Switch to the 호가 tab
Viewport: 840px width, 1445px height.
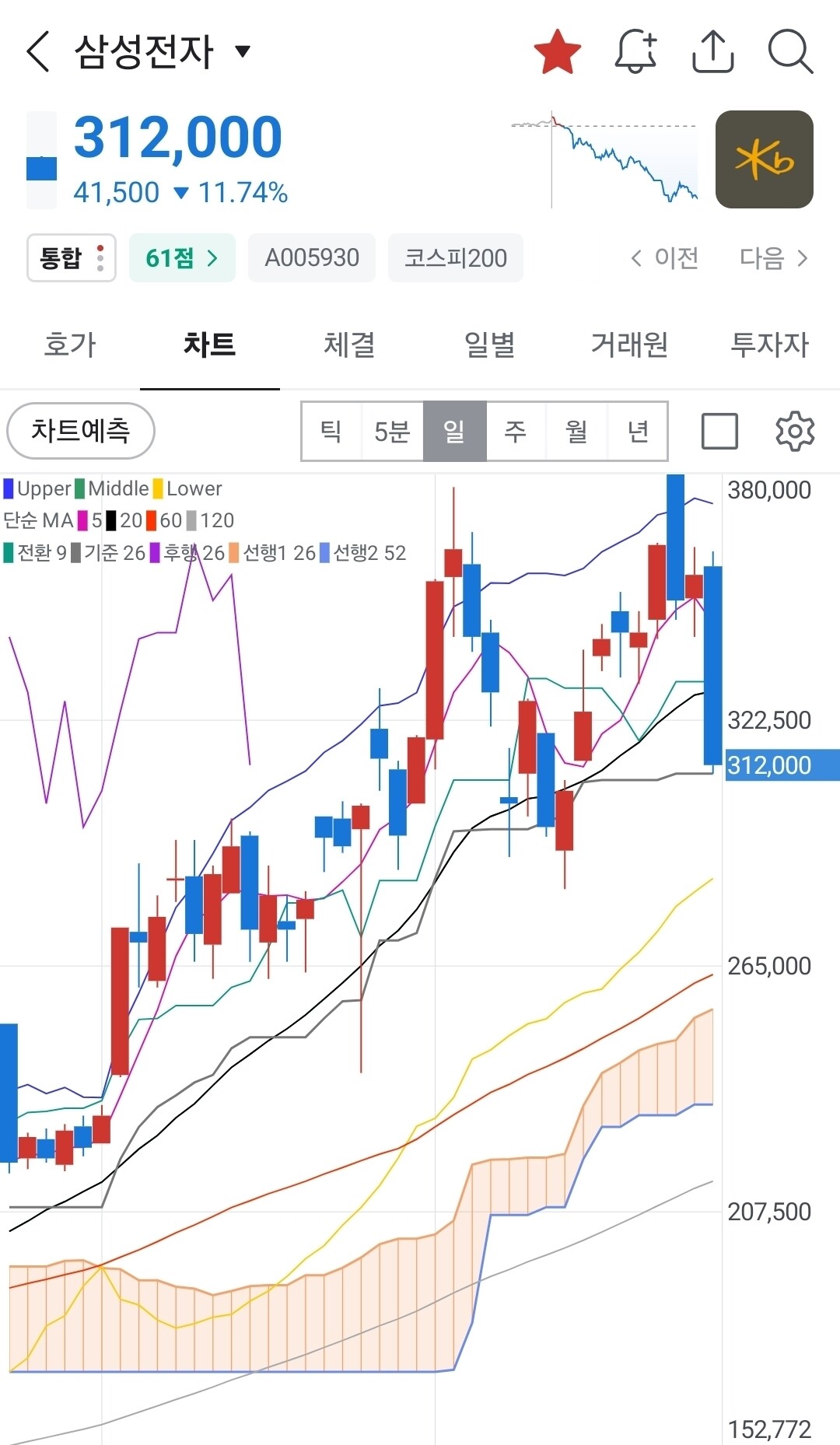[x=70, y=344]
